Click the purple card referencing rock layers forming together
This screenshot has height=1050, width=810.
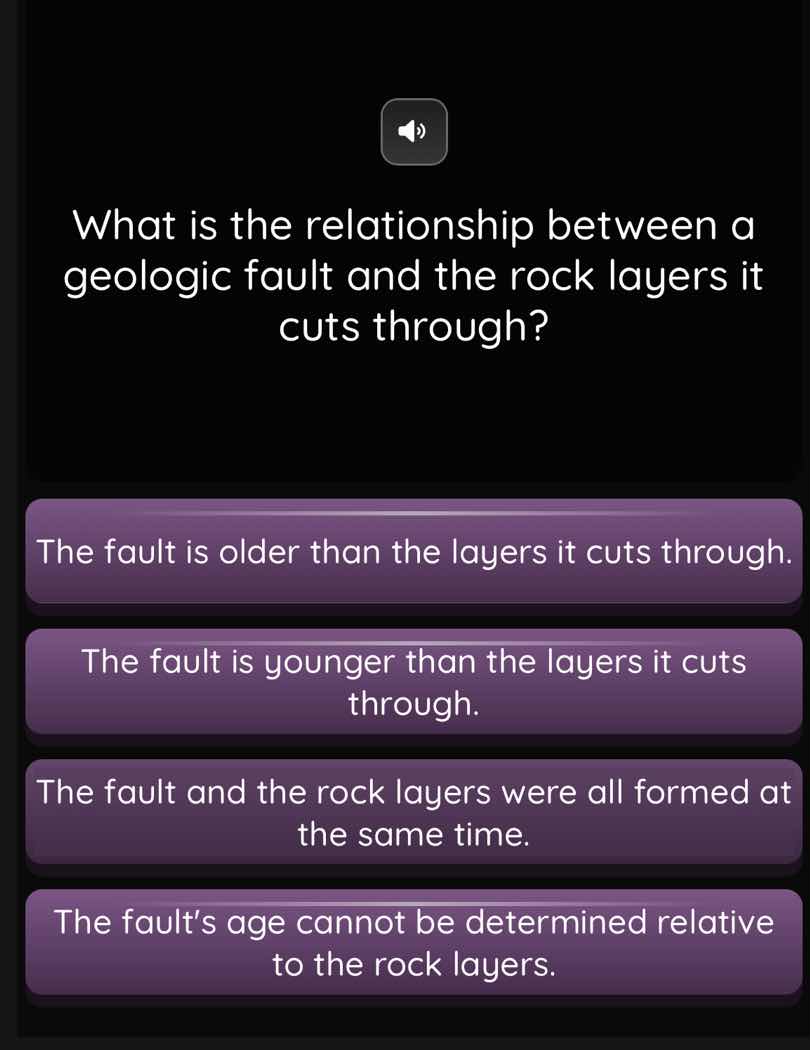(x=414, y=812)
